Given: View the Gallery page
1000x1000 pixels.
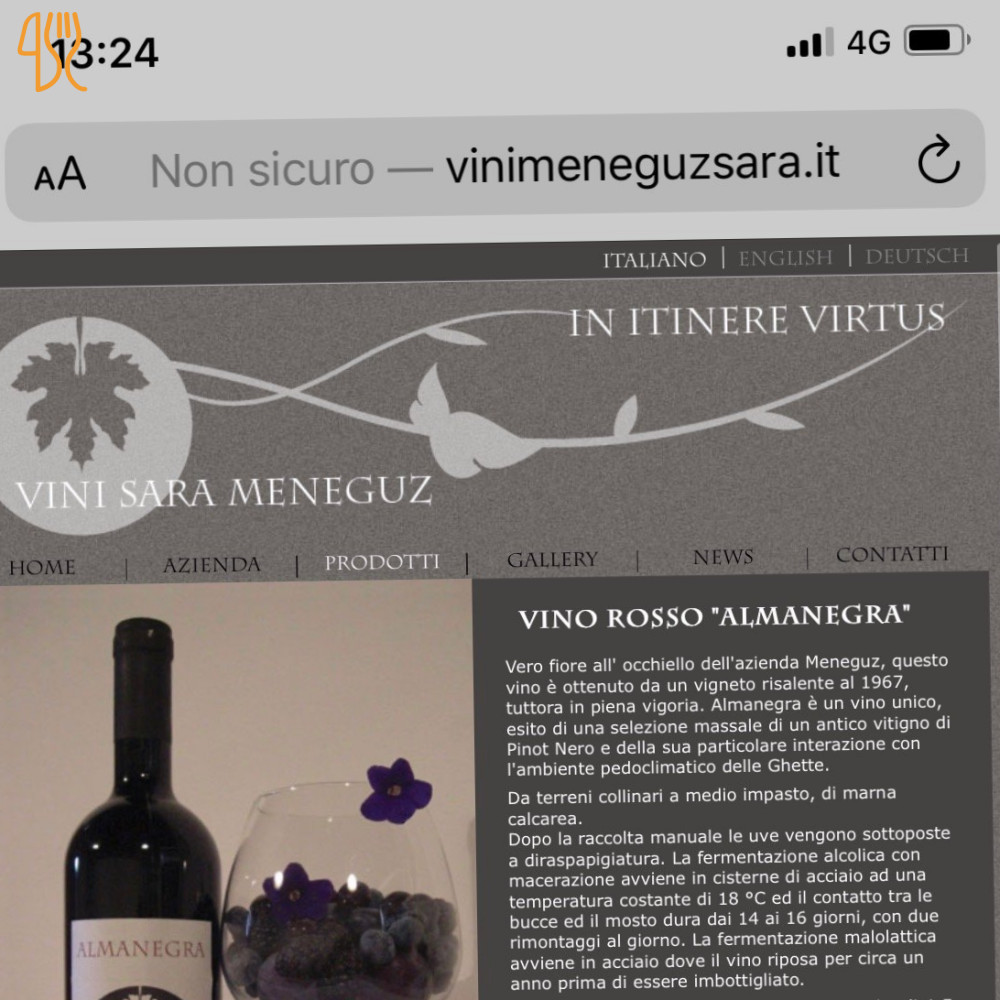Looking at the screenshot, I should tap(552, 559).
